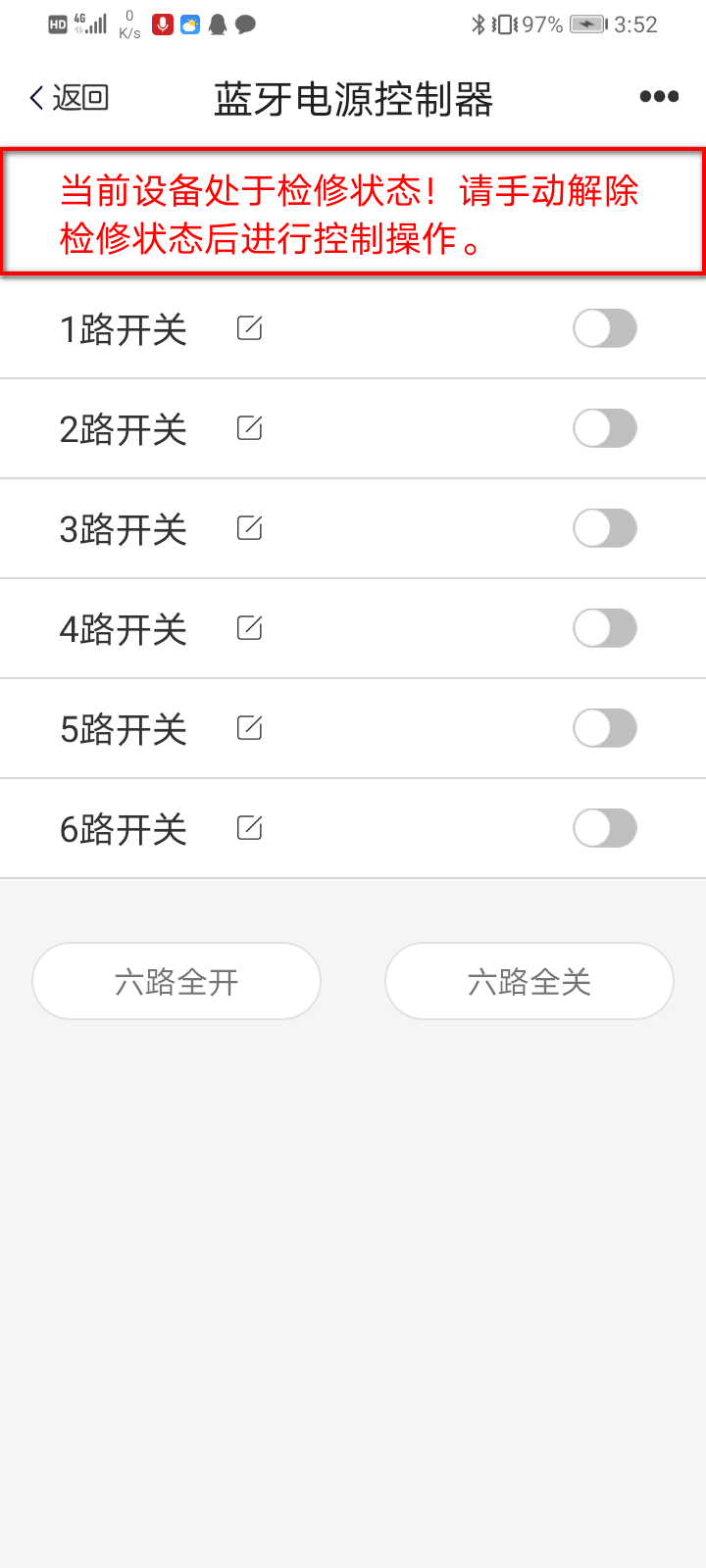Tap the 六路全开 button
This screenshot has width=706, height=1568.
(176, 981)
